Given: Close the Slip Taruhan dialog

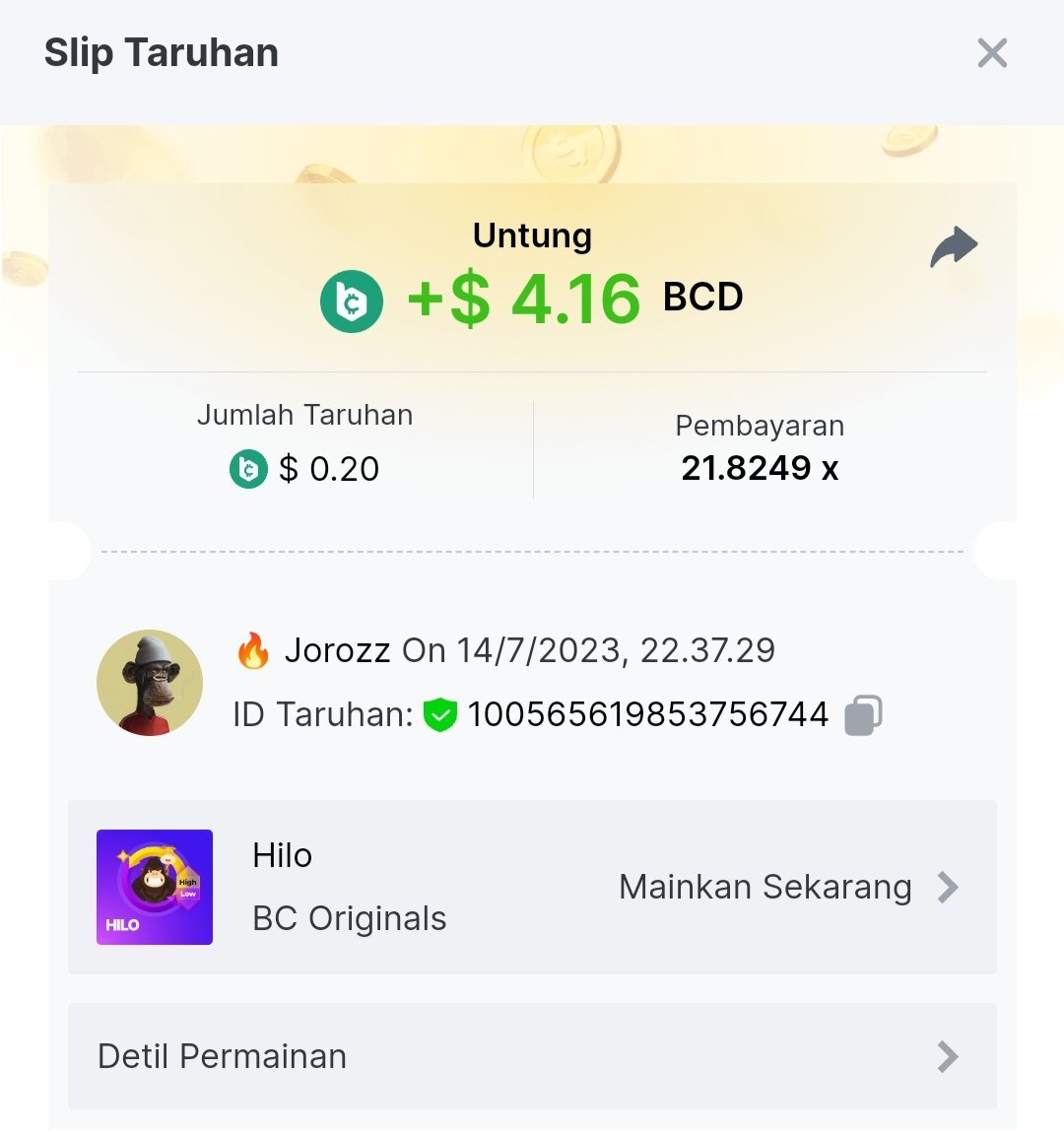Looking at the screenshot, I should coord(991,53).
